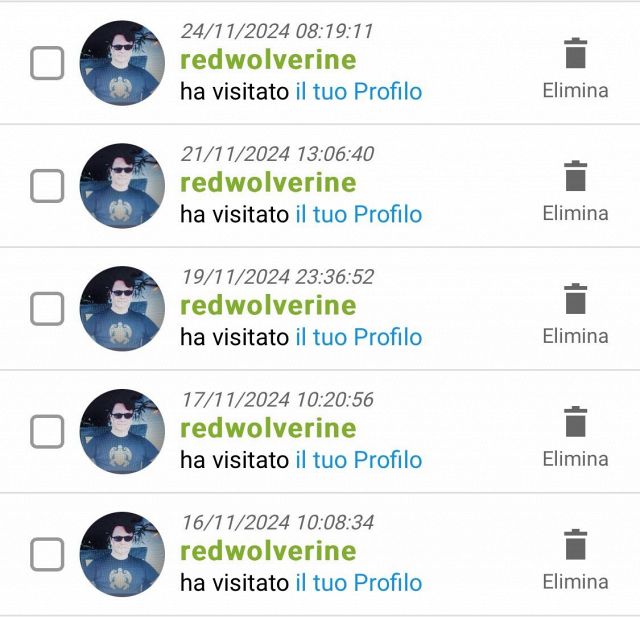This screenshot has height=617, width=640.
Task: Select the checkbox for the 21/11/2024 13:06:40 visit
Action: point(47,186)
